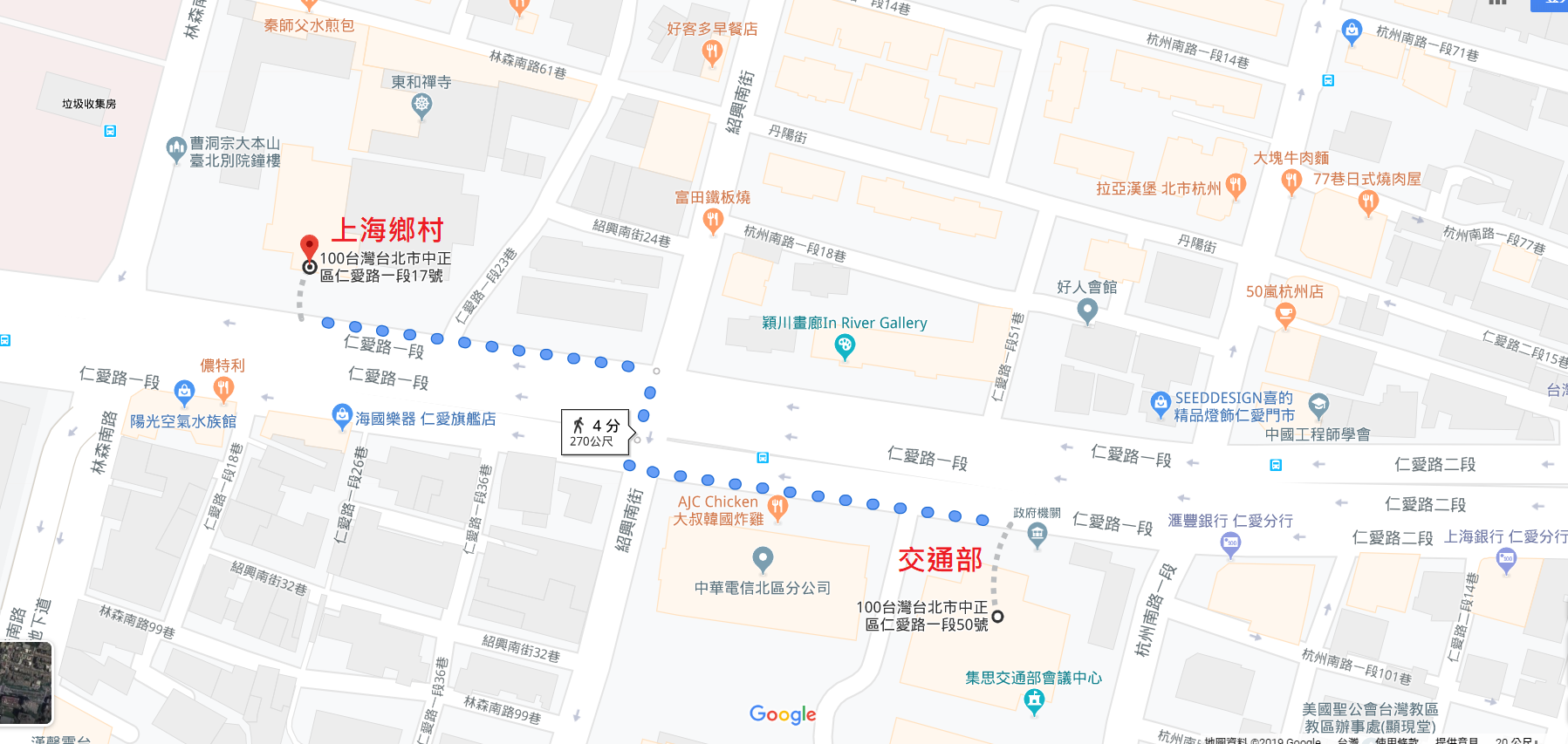The height and width of the screenshot is (744, 1568).
Task: Tap the 77巷日式燒肉屋 restaurant pin
Action: pos(1368,202)
